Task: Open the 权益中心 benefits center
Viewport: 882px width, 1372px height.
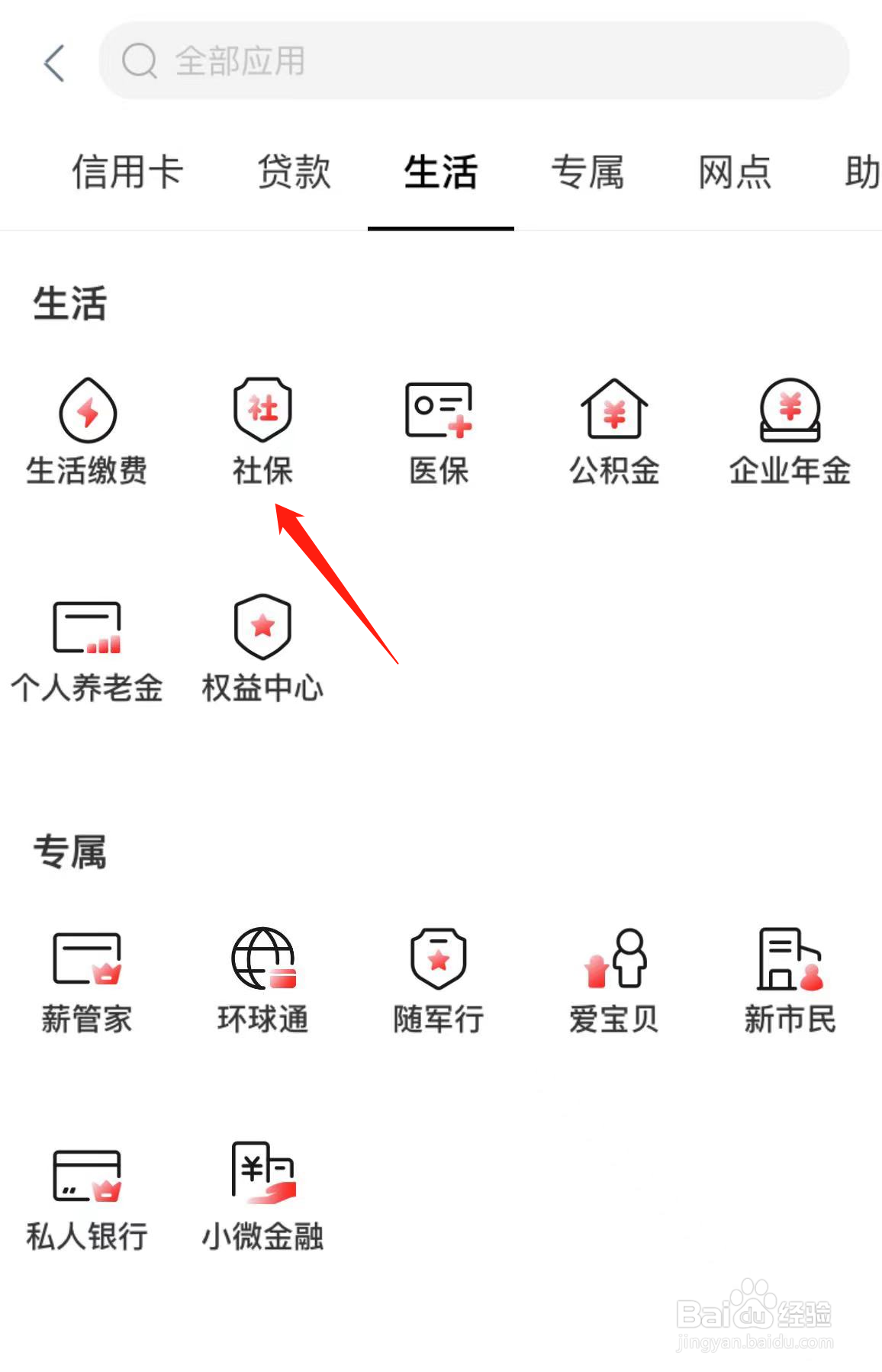Action: (262, 649)
